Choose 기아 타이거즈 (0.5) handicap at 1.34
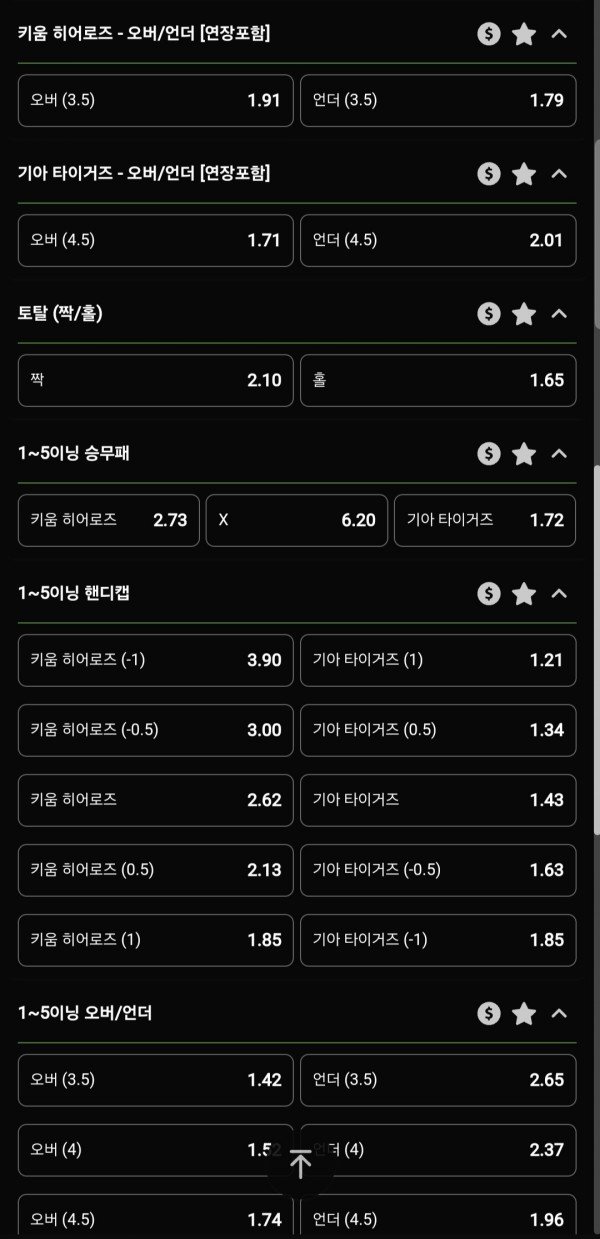The image size is (600, 1239). coord(438,730)
